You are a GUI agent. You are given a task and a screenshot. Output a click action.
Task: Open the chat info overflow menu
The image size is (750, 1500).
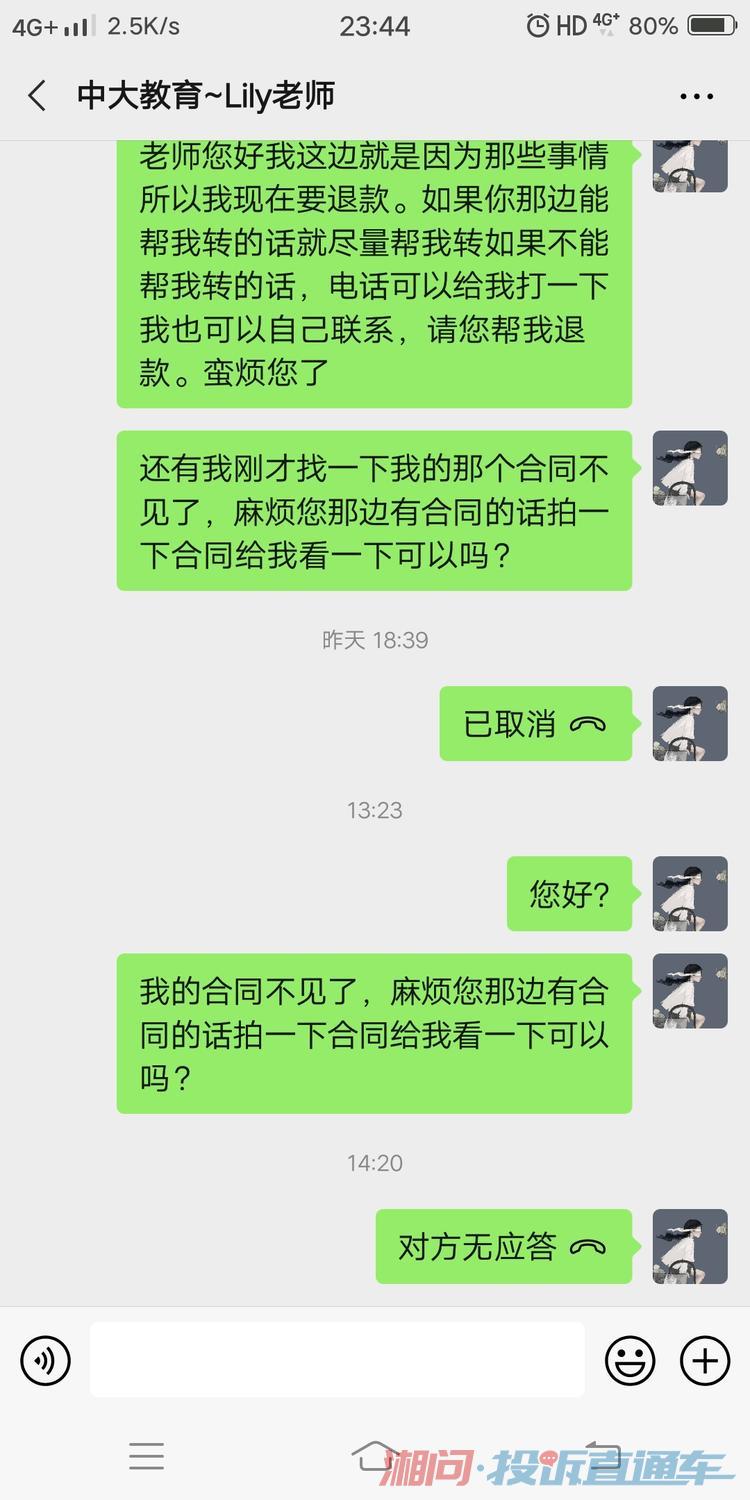click(697, 97)
